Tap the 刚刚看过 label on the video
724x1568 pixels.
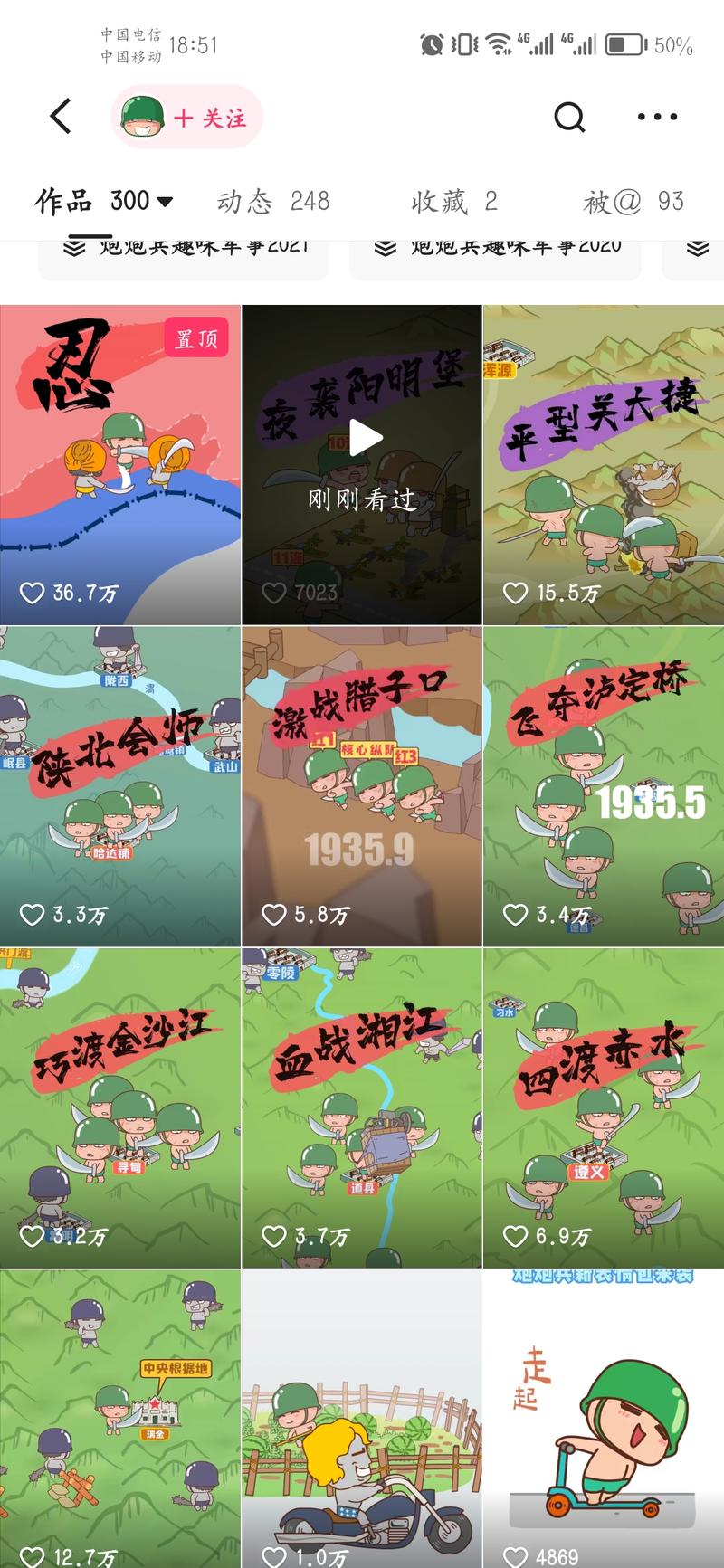click(x=364, y=498)
